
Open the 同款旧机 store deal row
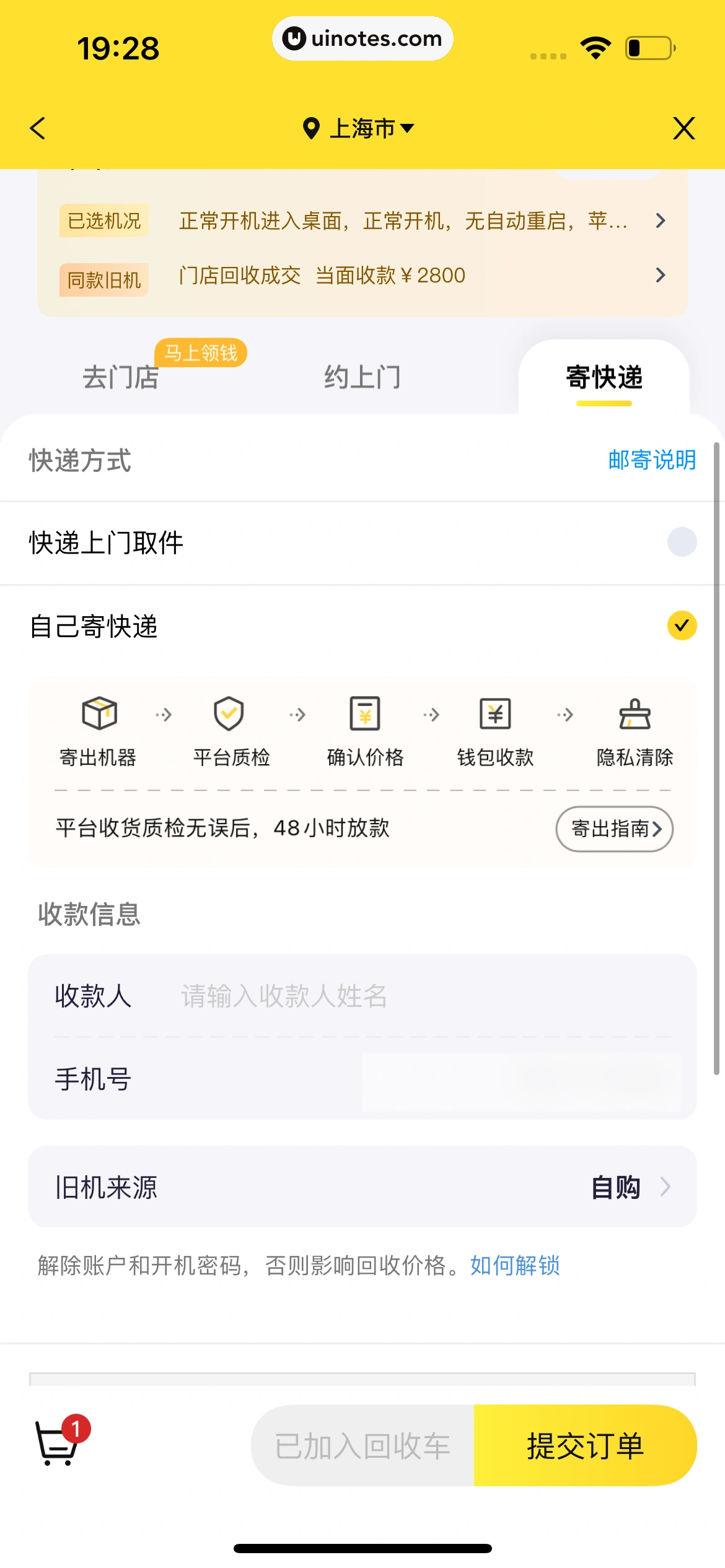[x=660, y=275]
